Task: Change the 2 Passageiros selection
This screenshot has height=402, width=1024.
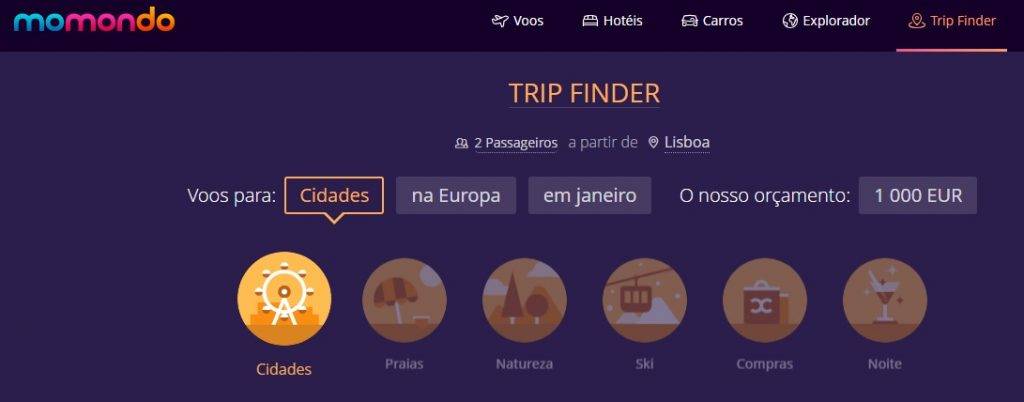Action: (506, 143)
